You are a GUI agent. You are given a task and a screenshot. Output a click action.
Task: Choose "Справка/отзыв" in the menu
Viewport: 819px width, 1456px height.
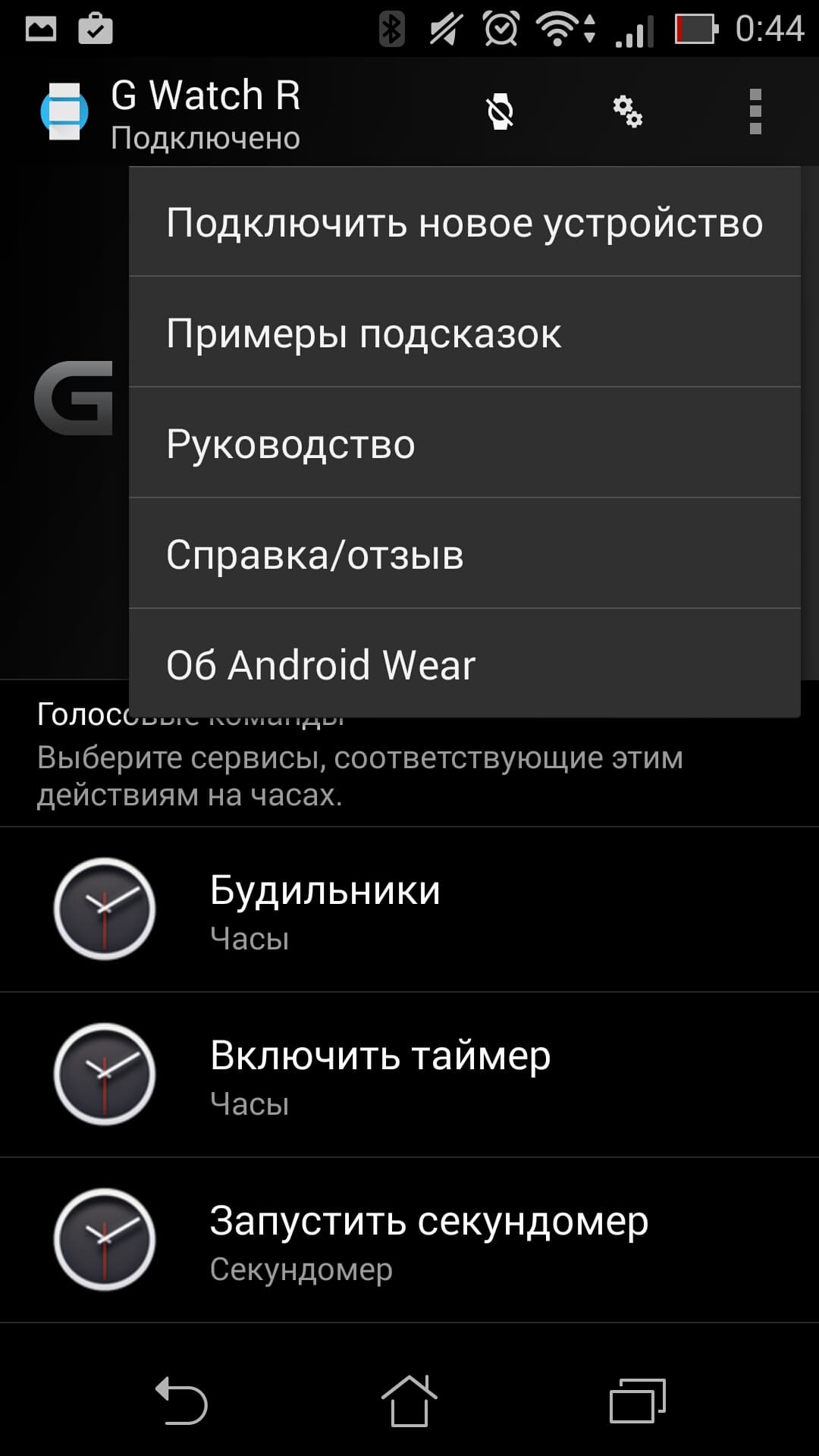(x=464, y=554)
